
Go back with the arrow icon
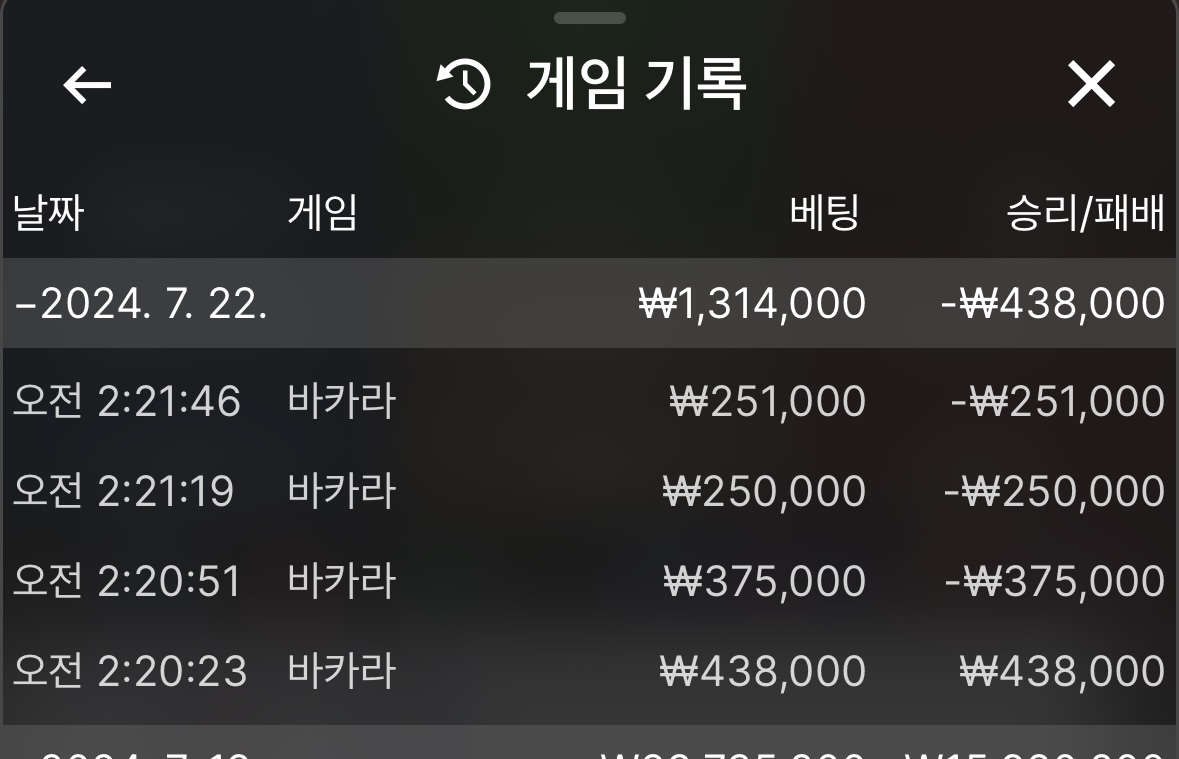(88, 85)
